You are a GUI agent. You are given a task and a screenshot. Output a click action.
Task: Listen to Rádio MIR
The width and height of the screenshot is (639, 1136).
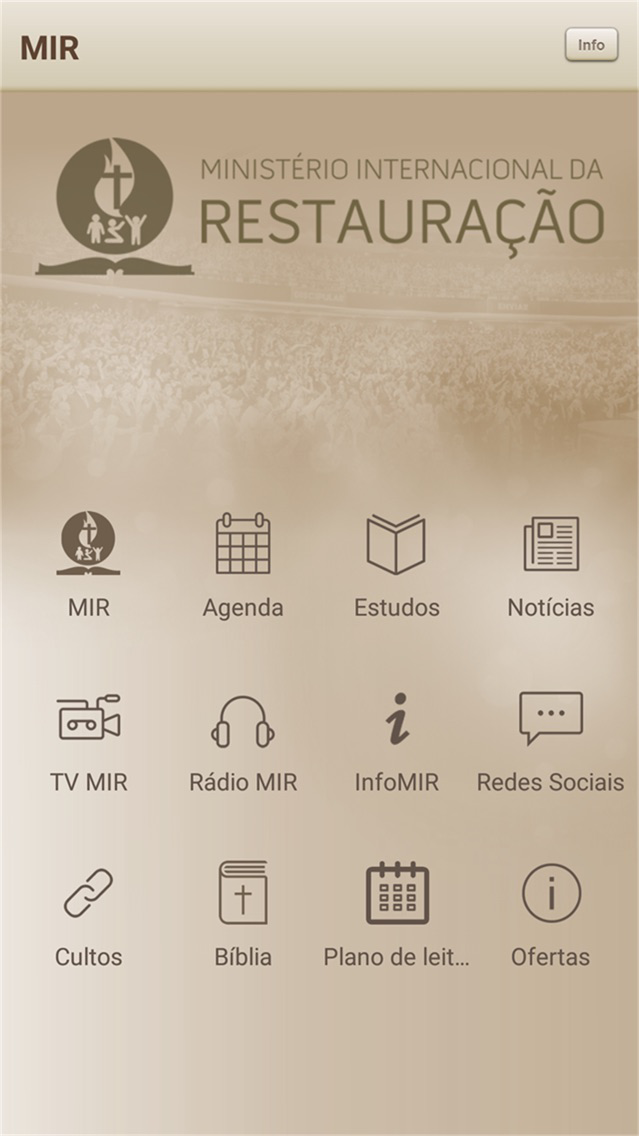(243, 740)
